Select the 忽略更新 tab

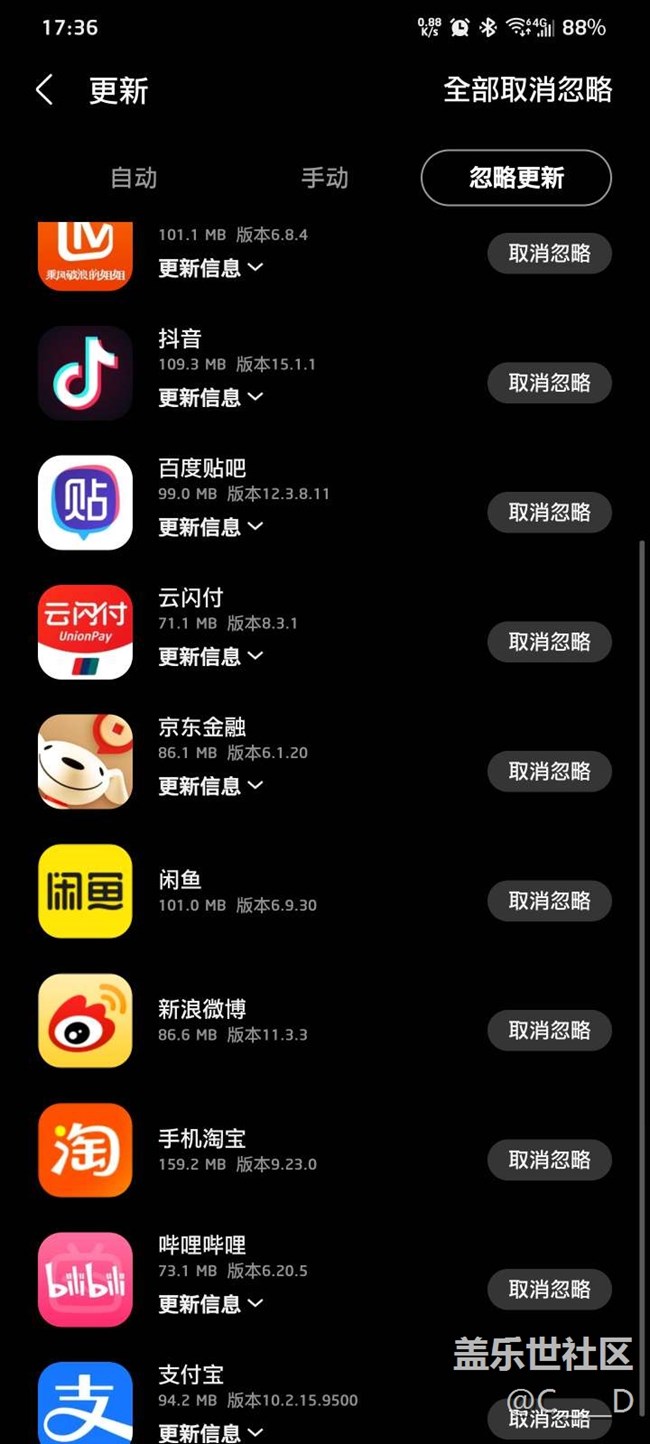click(516, 178)
